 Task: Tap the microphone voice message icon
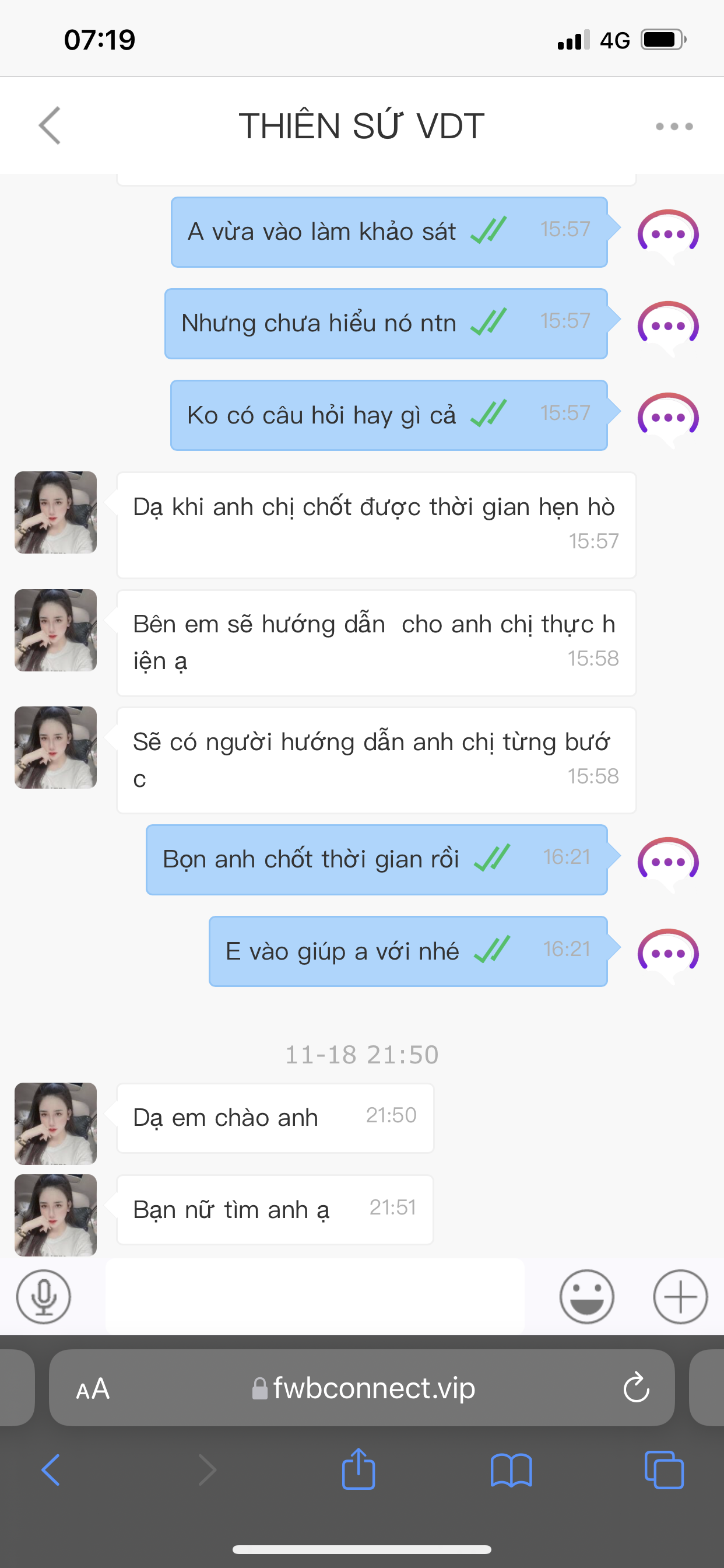coord(44,1297)
